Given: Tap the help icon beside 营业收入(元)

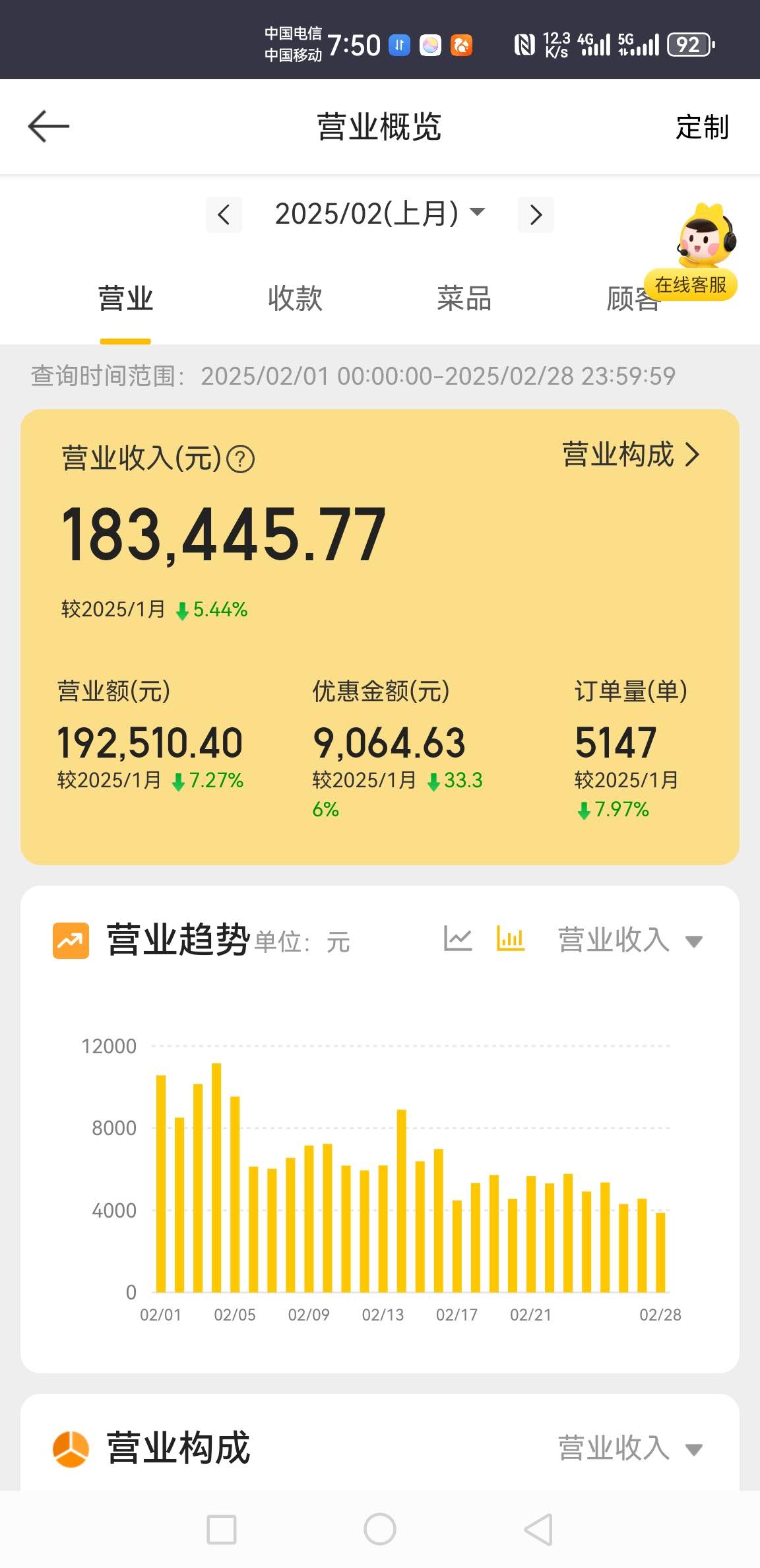Looking at the screenshot, I should tap(241, 459).
